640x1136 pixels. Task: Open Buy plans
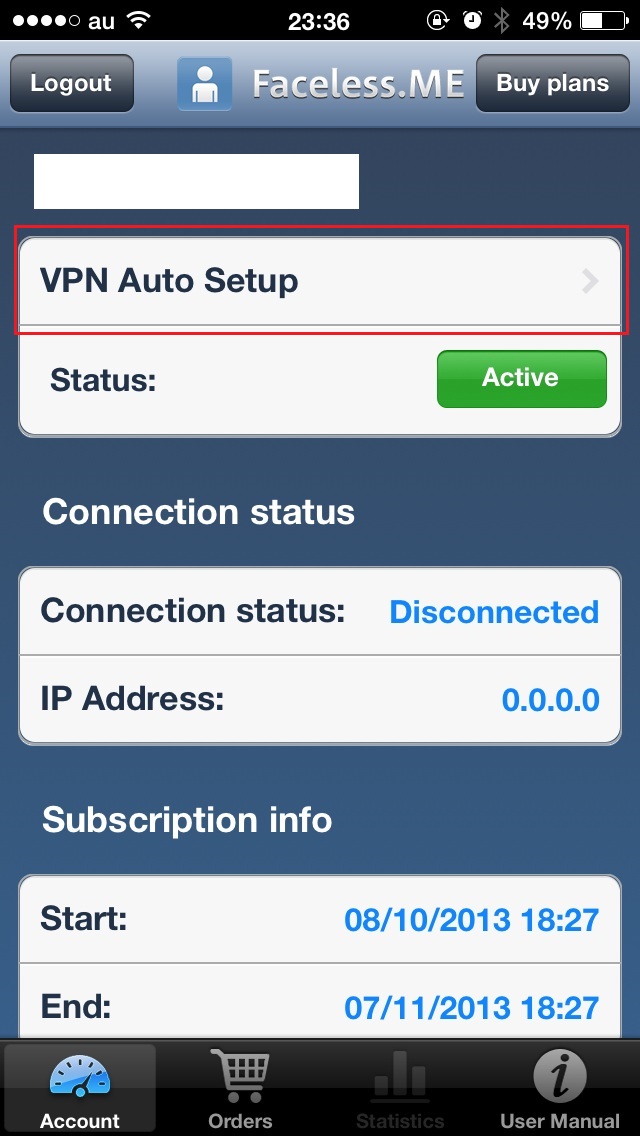[552, 83]
